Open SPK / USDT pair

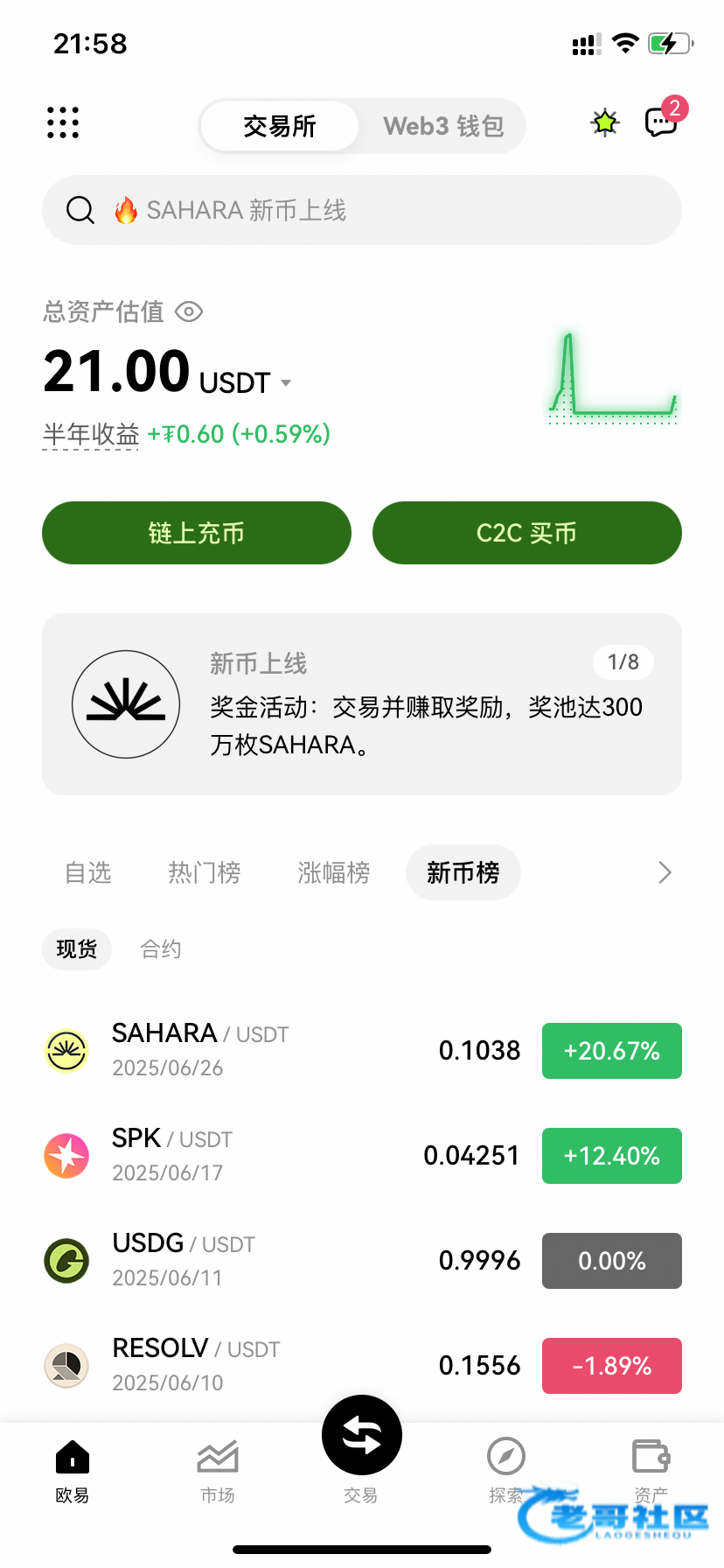pos(362,1155)
